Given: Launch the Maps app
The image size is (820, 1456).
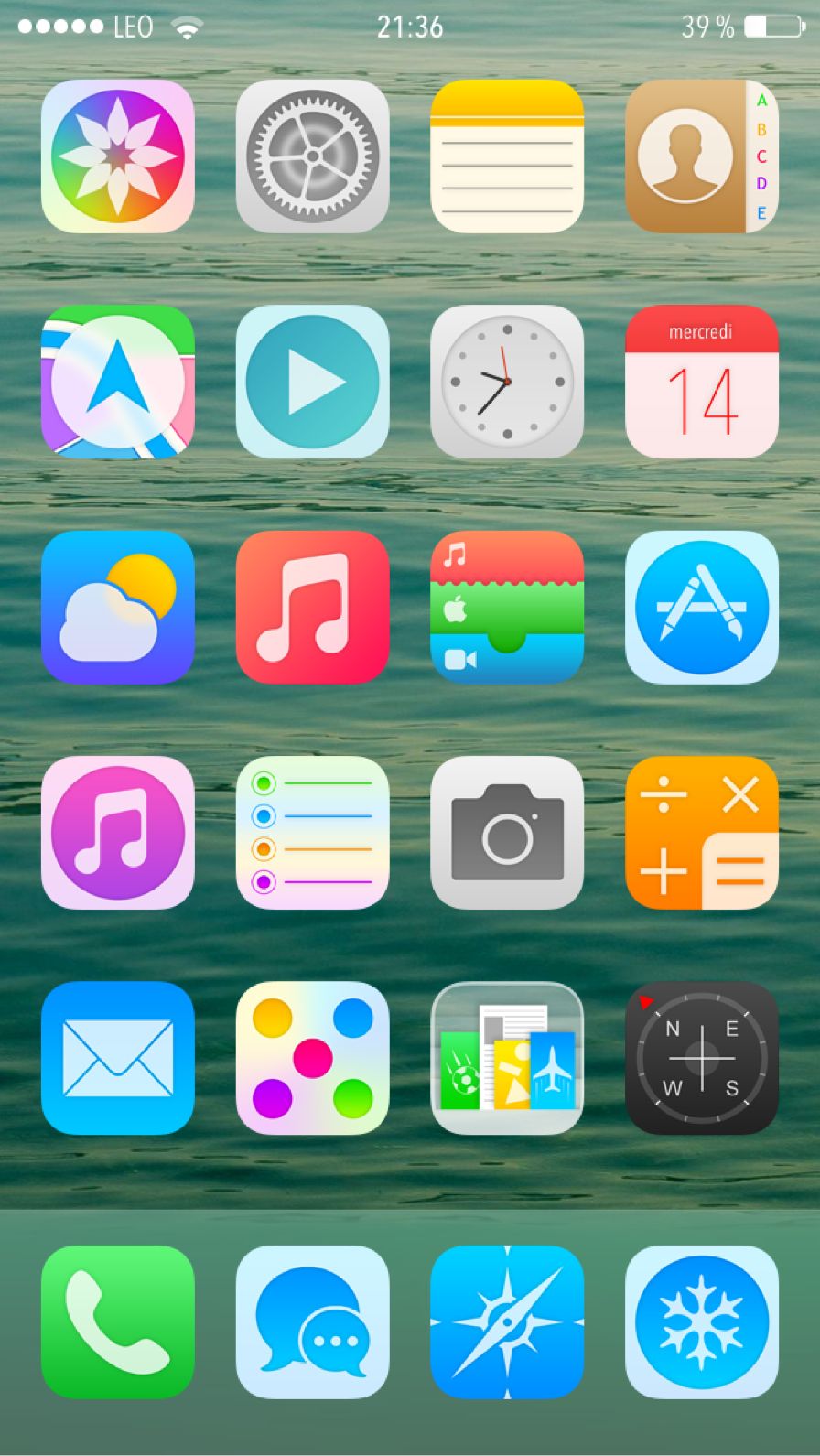Looking at the screenshot, I should [117, 382].
